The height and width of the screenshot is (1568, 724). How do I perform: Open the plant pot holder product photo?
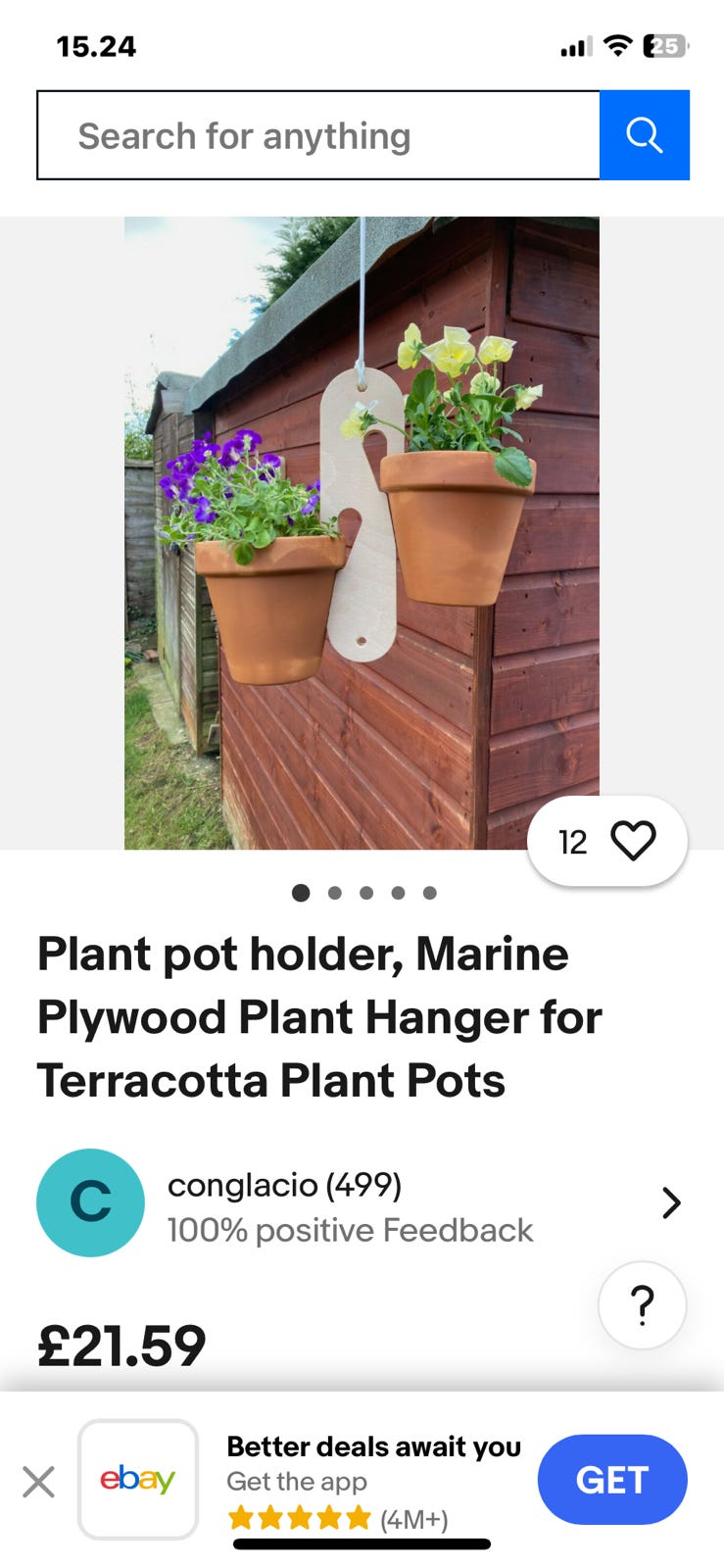[x=362, y=532]
